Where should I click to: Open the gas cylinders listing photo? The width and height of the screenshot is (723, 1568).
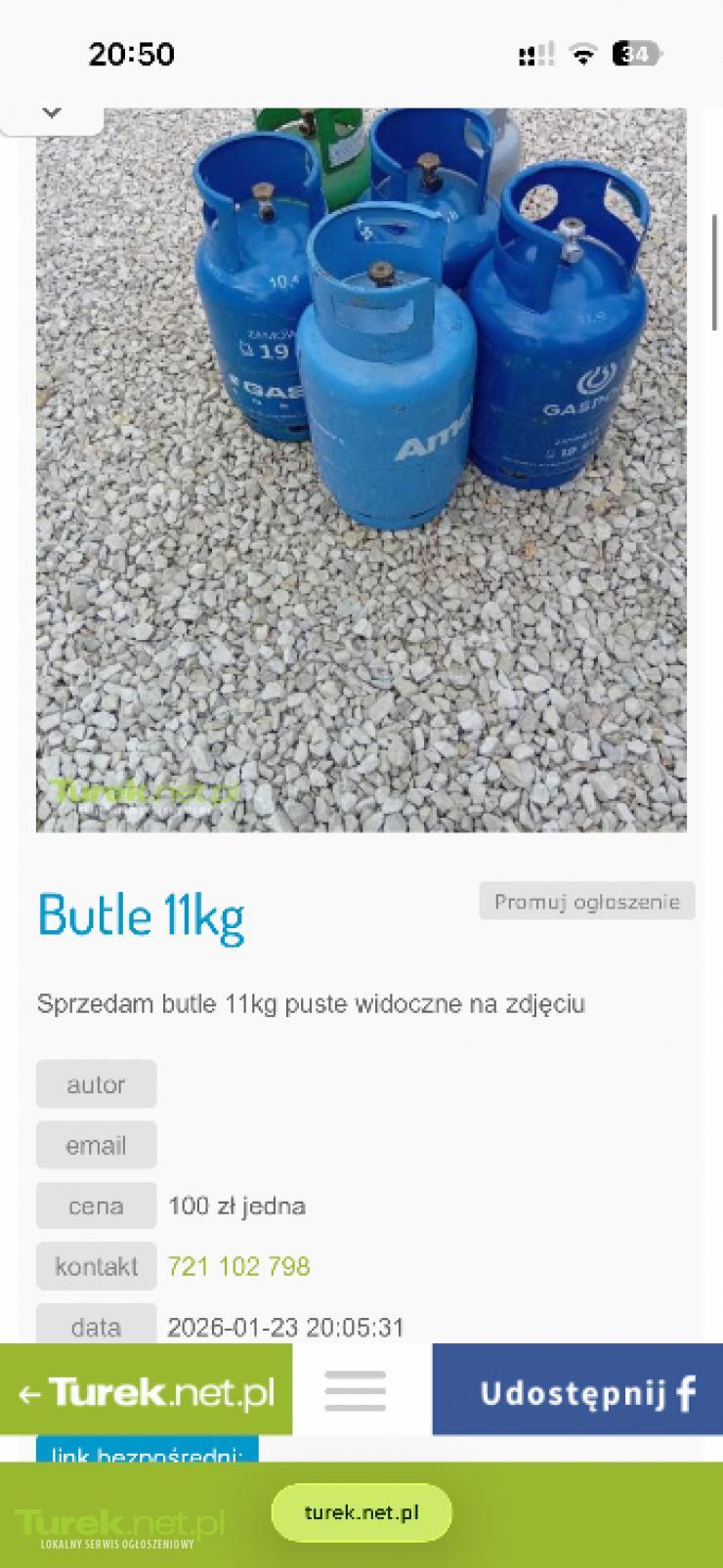point(361,469)
